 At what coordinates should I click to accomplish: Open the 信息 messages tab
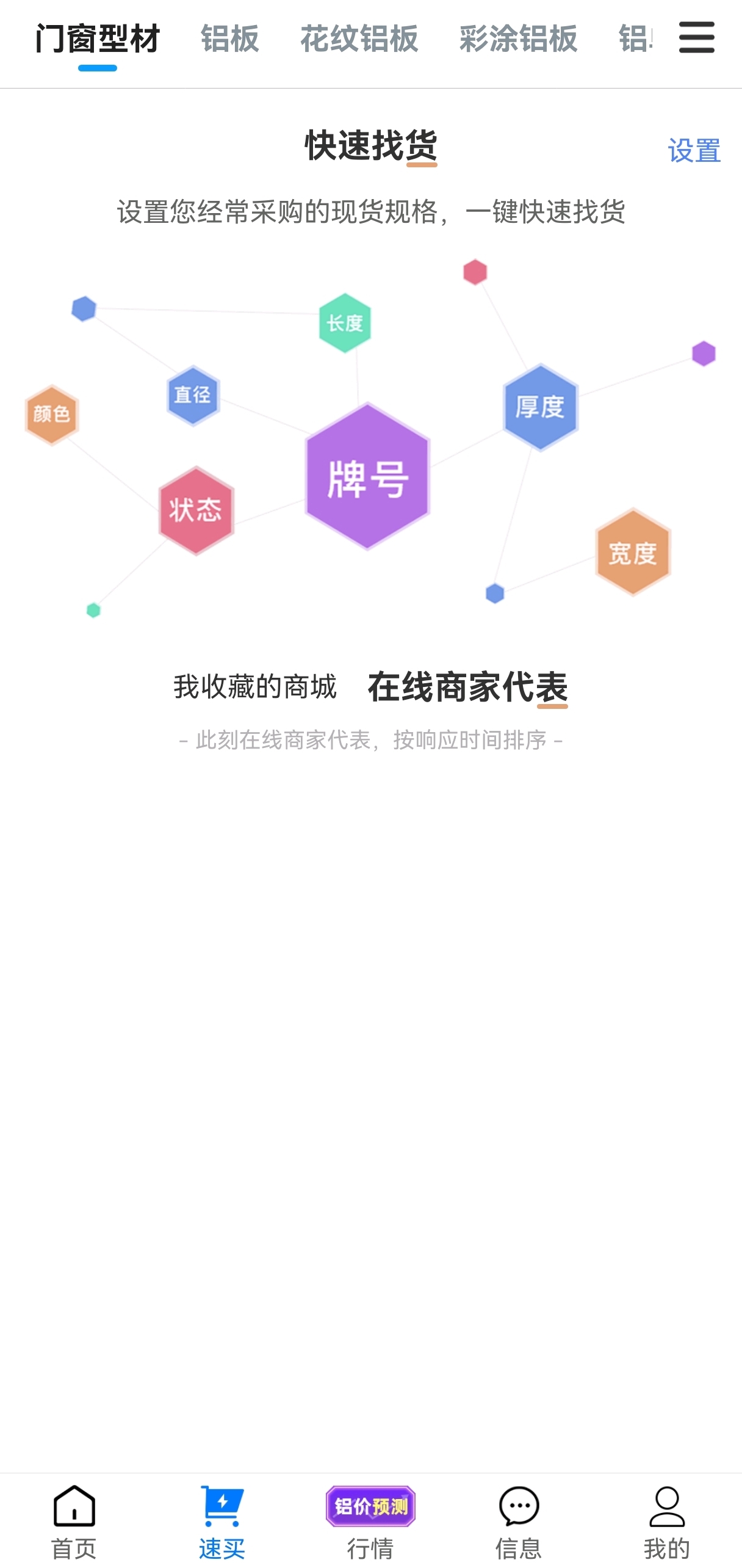[519, 1522]
